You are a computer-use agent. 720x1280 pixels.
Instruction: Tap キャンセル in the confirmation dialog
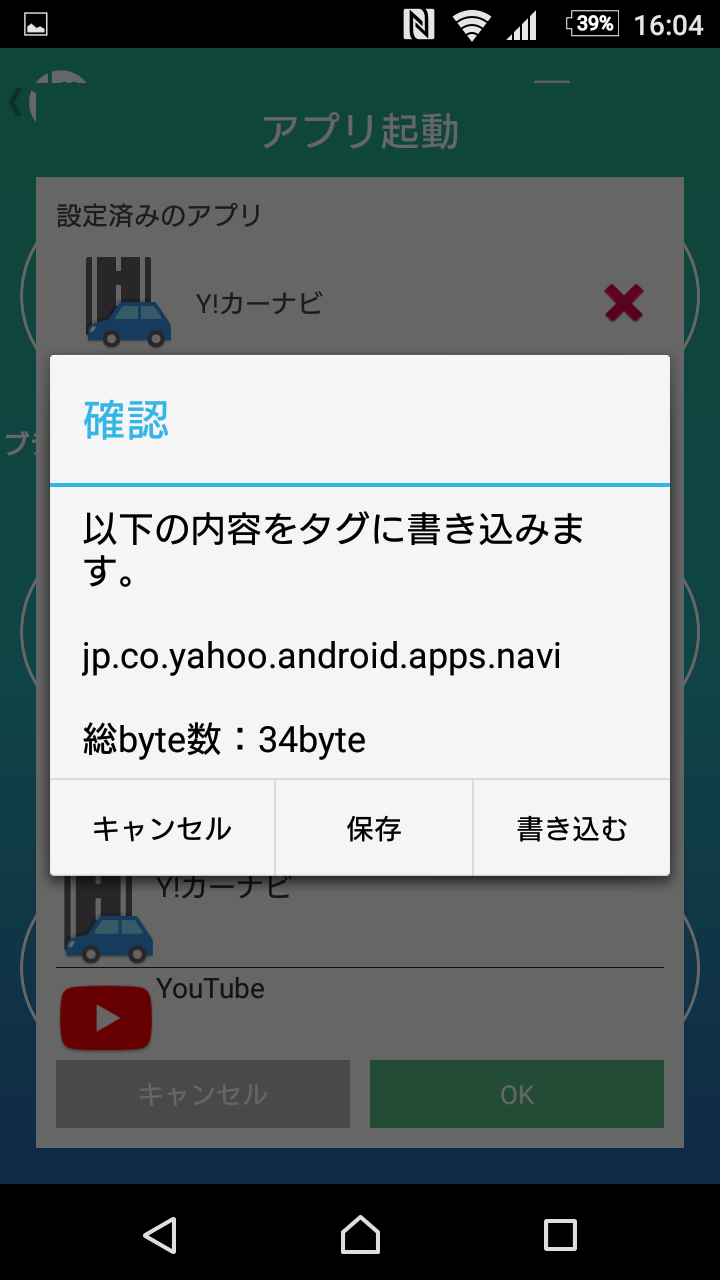(x=162, y=828)
